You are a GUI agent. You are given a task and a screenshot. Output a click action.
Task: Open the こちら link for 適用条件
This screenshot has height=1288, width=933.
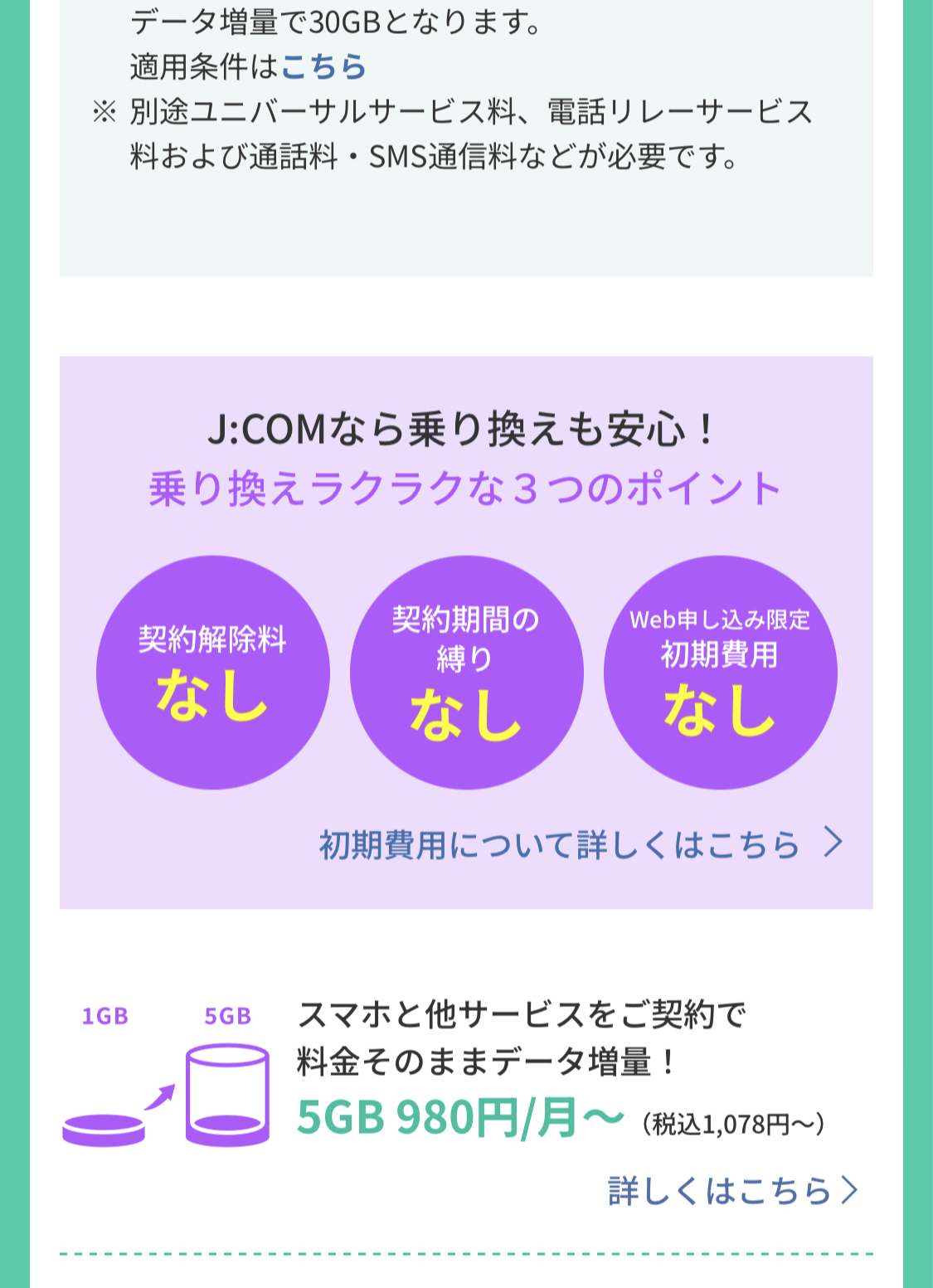[323, 67]
